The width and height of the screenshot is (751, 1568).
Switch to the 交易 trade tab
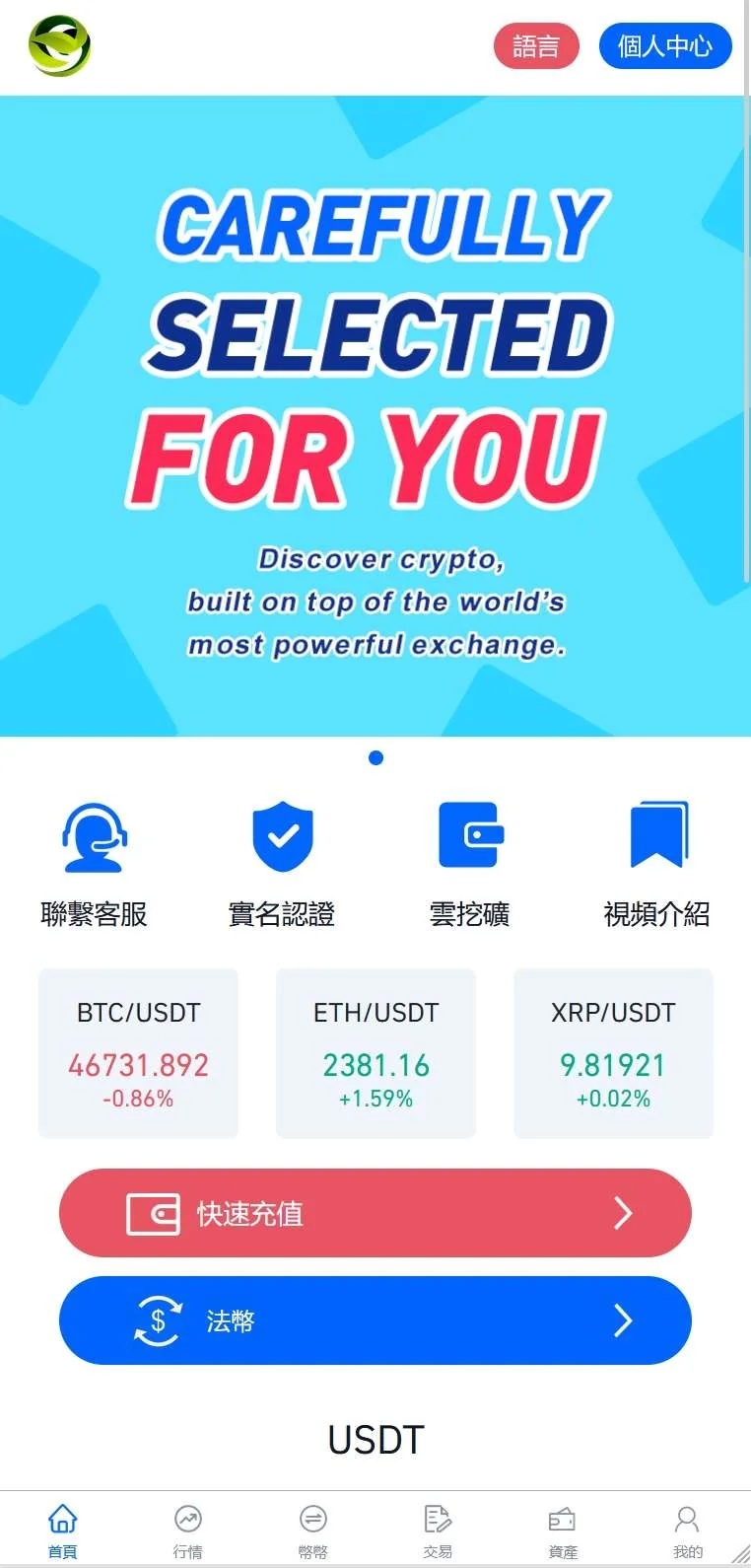438,1531
